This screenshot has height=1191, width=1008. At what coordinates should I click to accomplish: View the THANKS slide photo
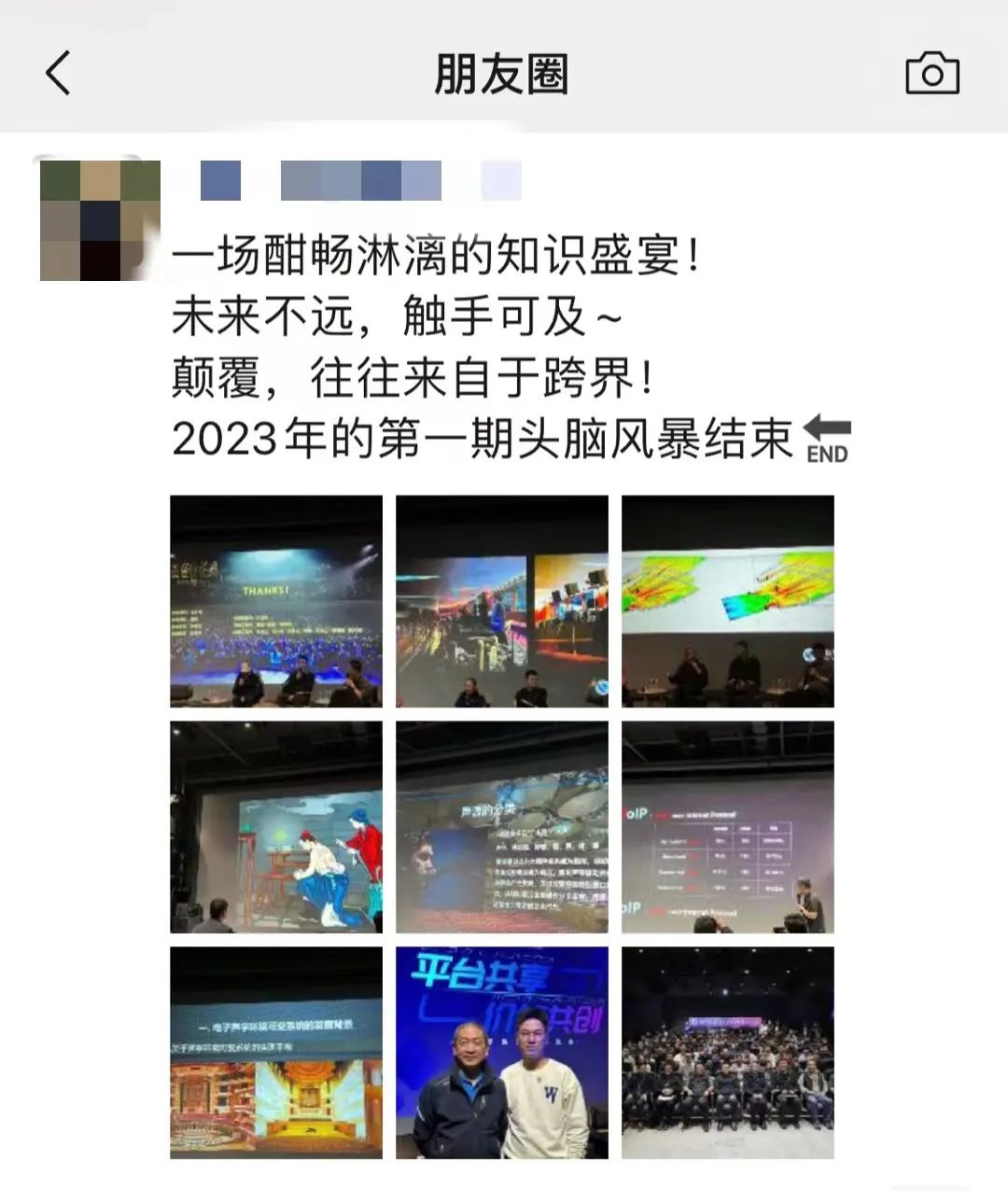(x=276, y=601)
